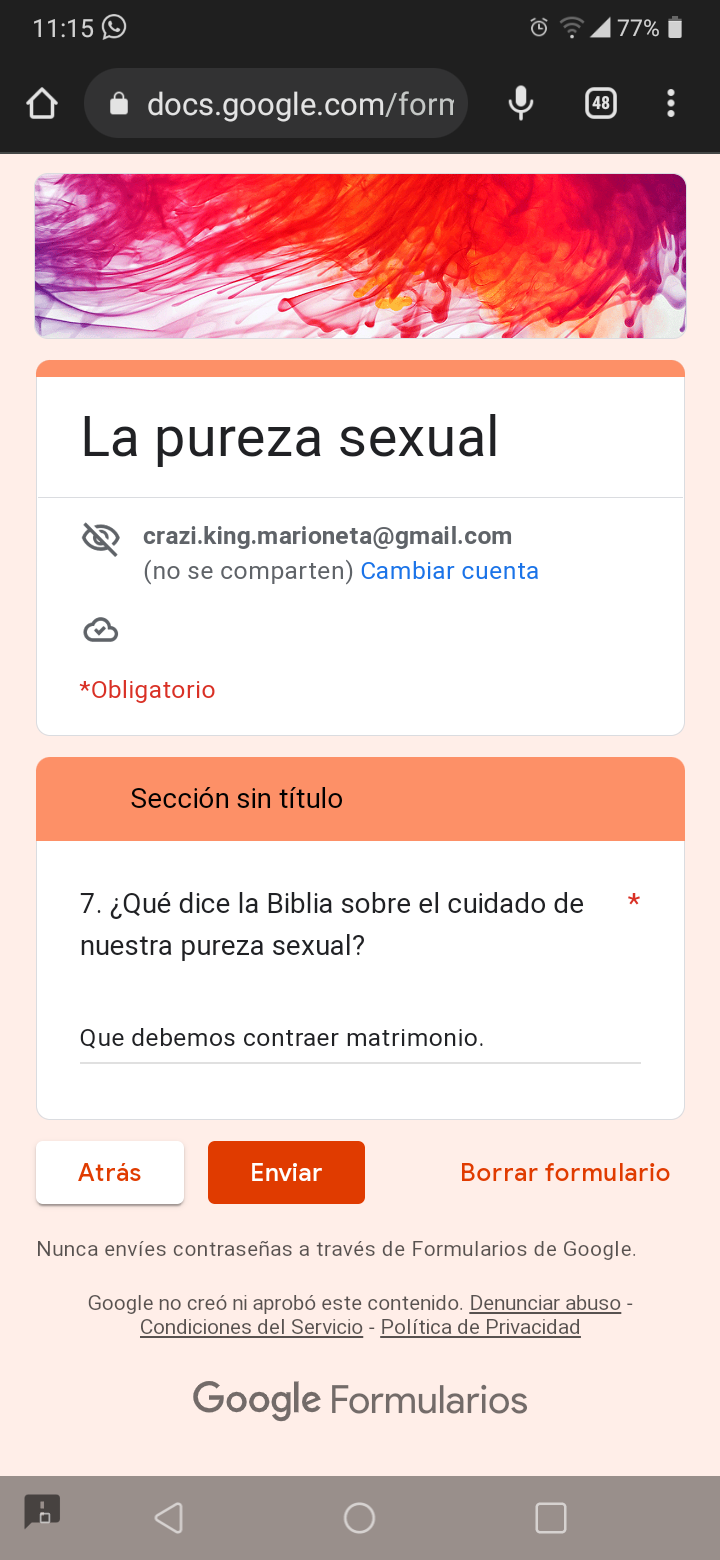
Task: Start voice search with the microphone
Action: pos(520,103)
